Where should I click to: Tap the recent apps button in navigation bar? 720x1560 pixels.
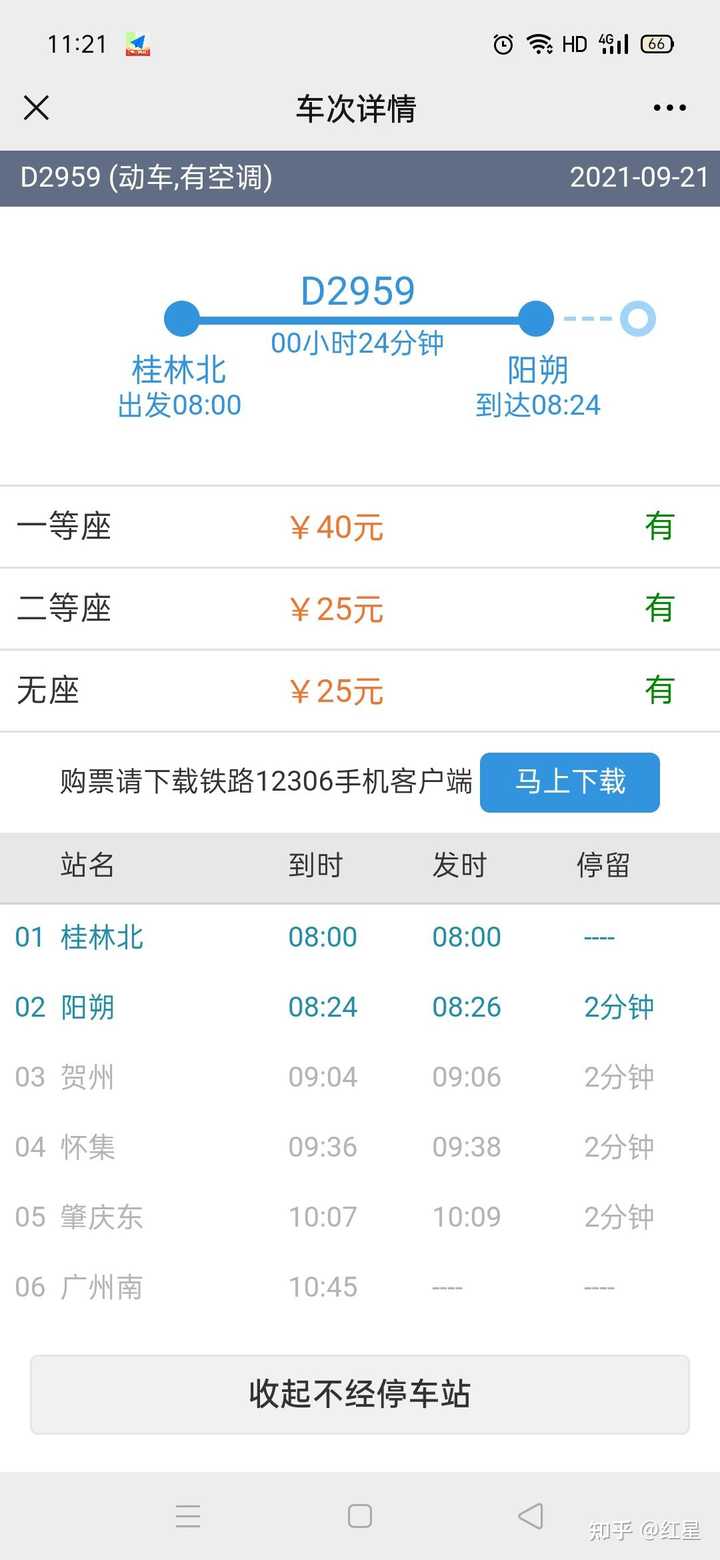[x=188, y=1515]
